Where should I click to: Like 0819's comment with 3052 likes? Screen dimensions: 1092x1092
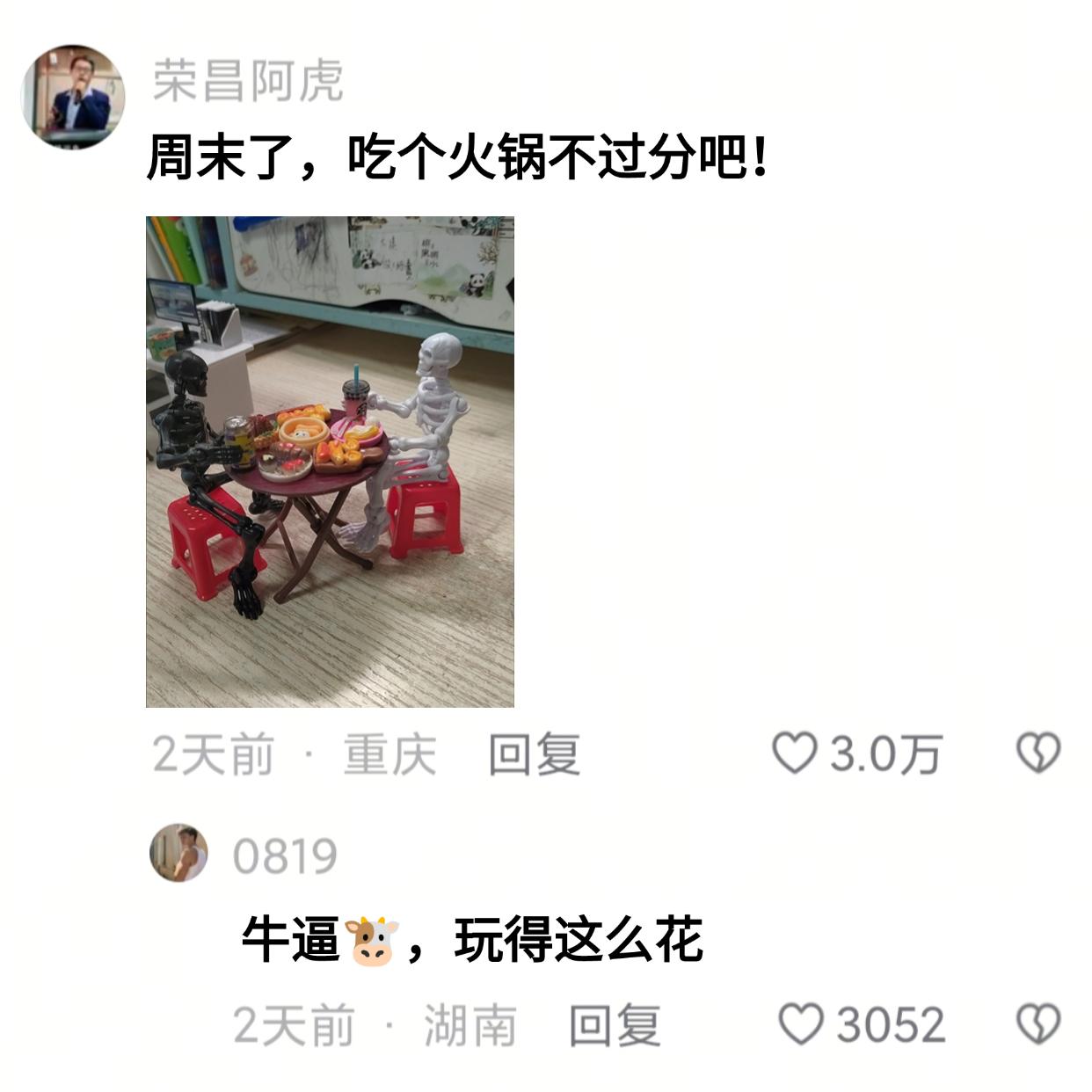click(x=801, y=1024)
